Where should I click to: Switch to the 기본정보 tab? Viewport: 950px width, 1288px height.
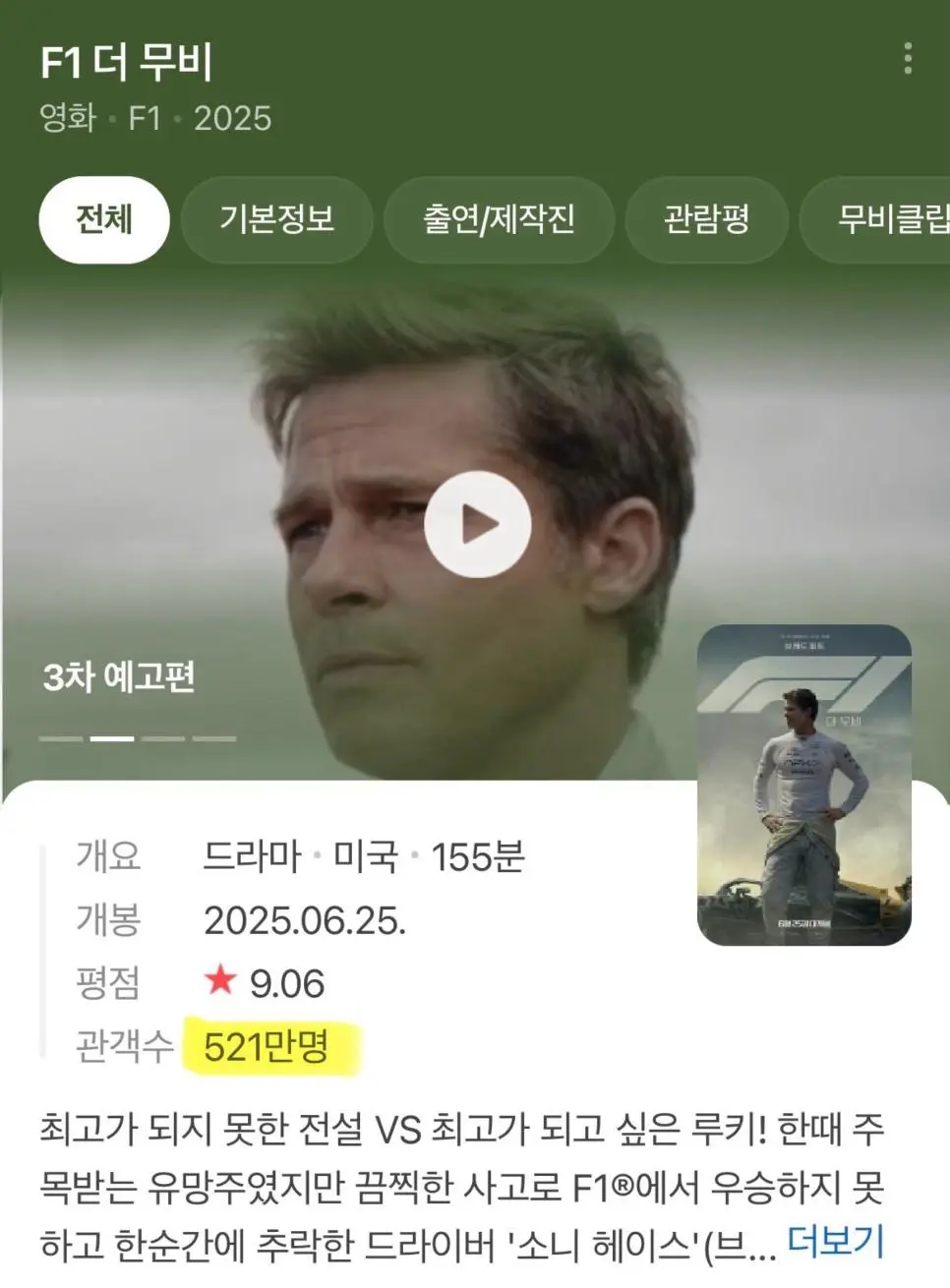pos(276,219)
